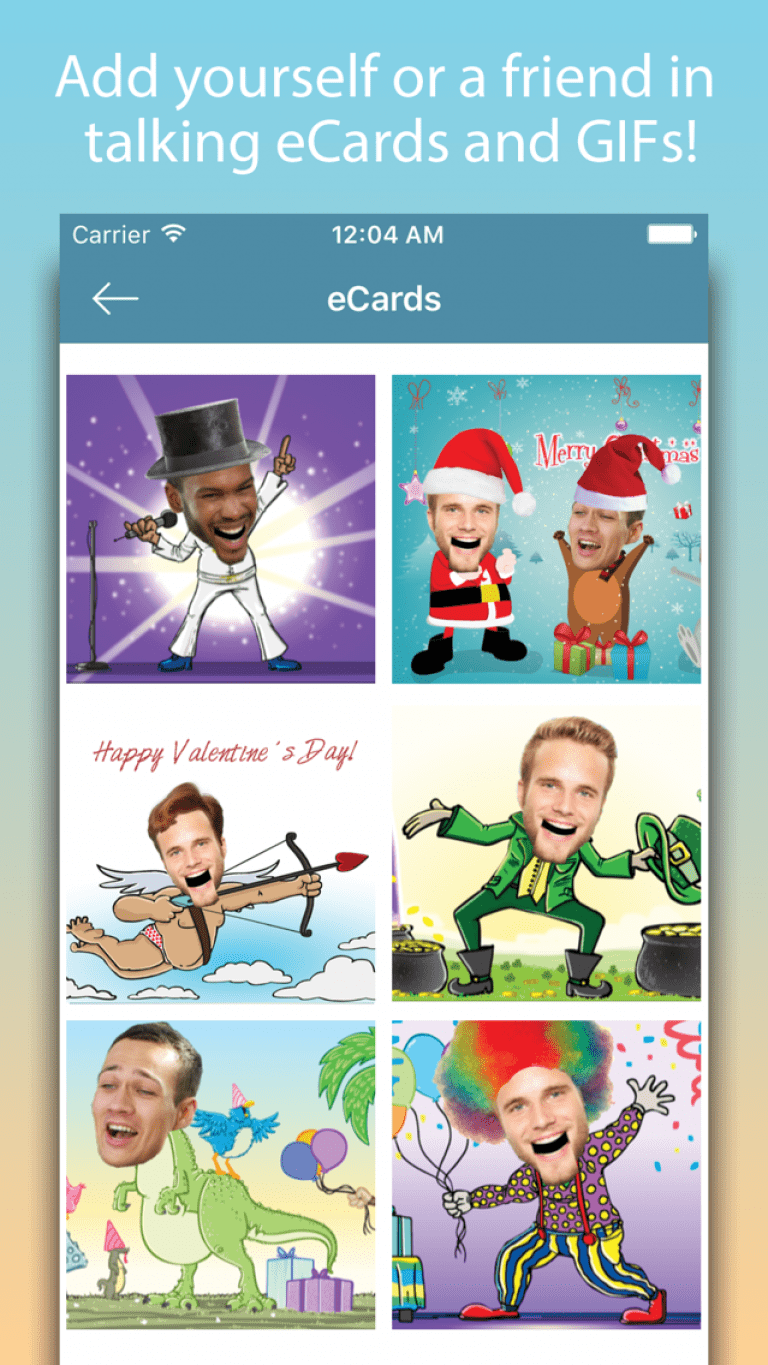Tap the eCards title in the header
This screenshot has height=1365, width=768.
[x=385, y=297]
